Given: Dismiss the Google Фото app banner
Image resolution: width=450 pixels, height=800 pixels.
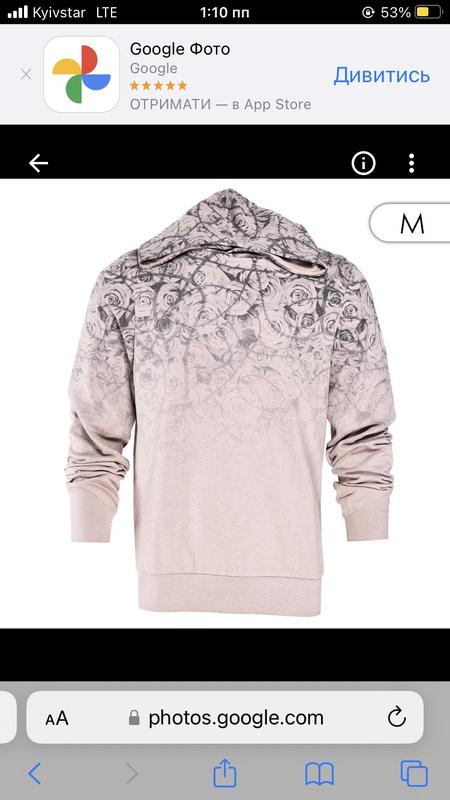Looking at the screenshot, I should [x=26, y=75].
